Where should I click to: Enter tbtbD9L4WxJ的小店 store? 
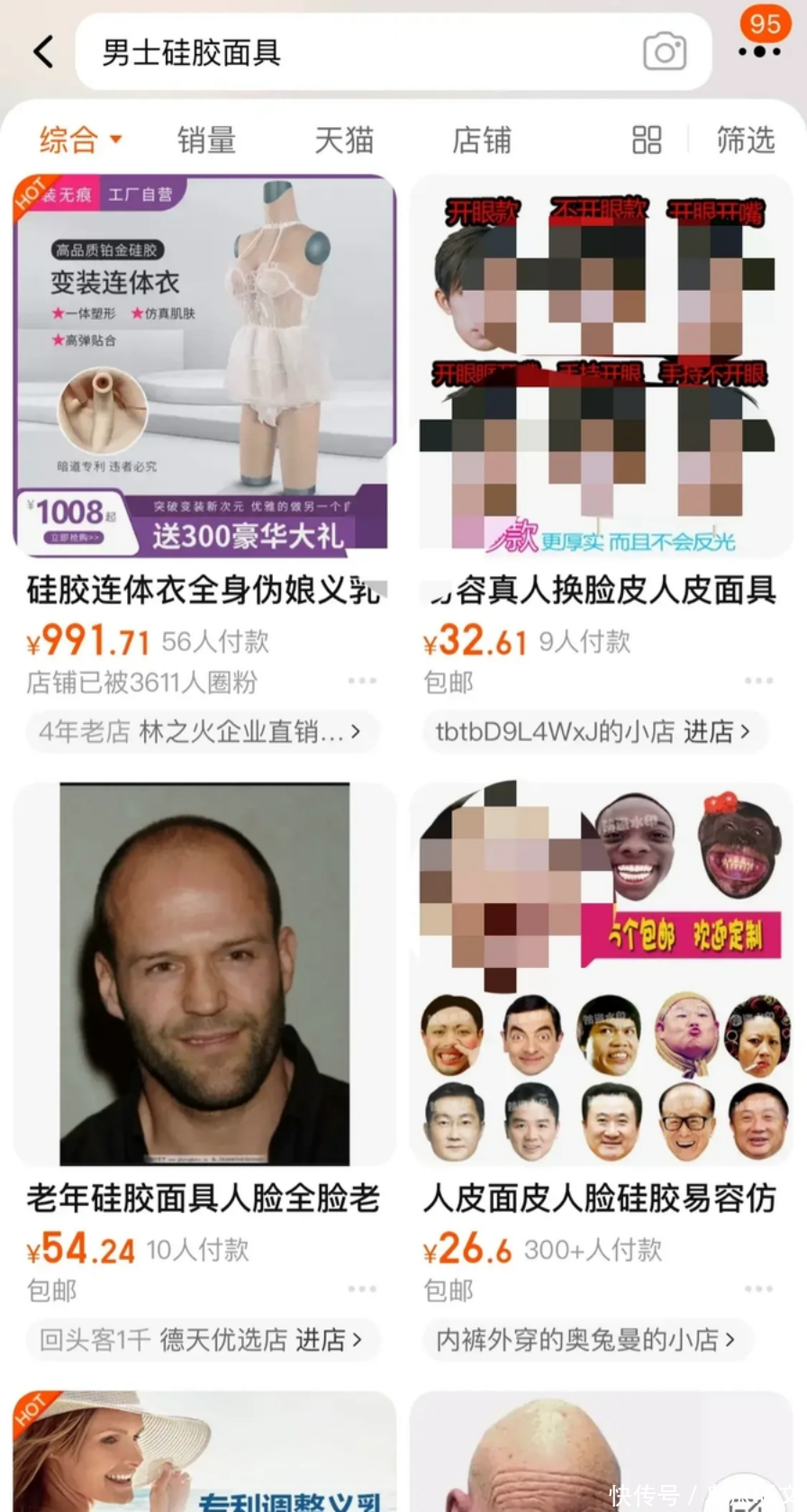pyautogui.click(x=594, y=732)
